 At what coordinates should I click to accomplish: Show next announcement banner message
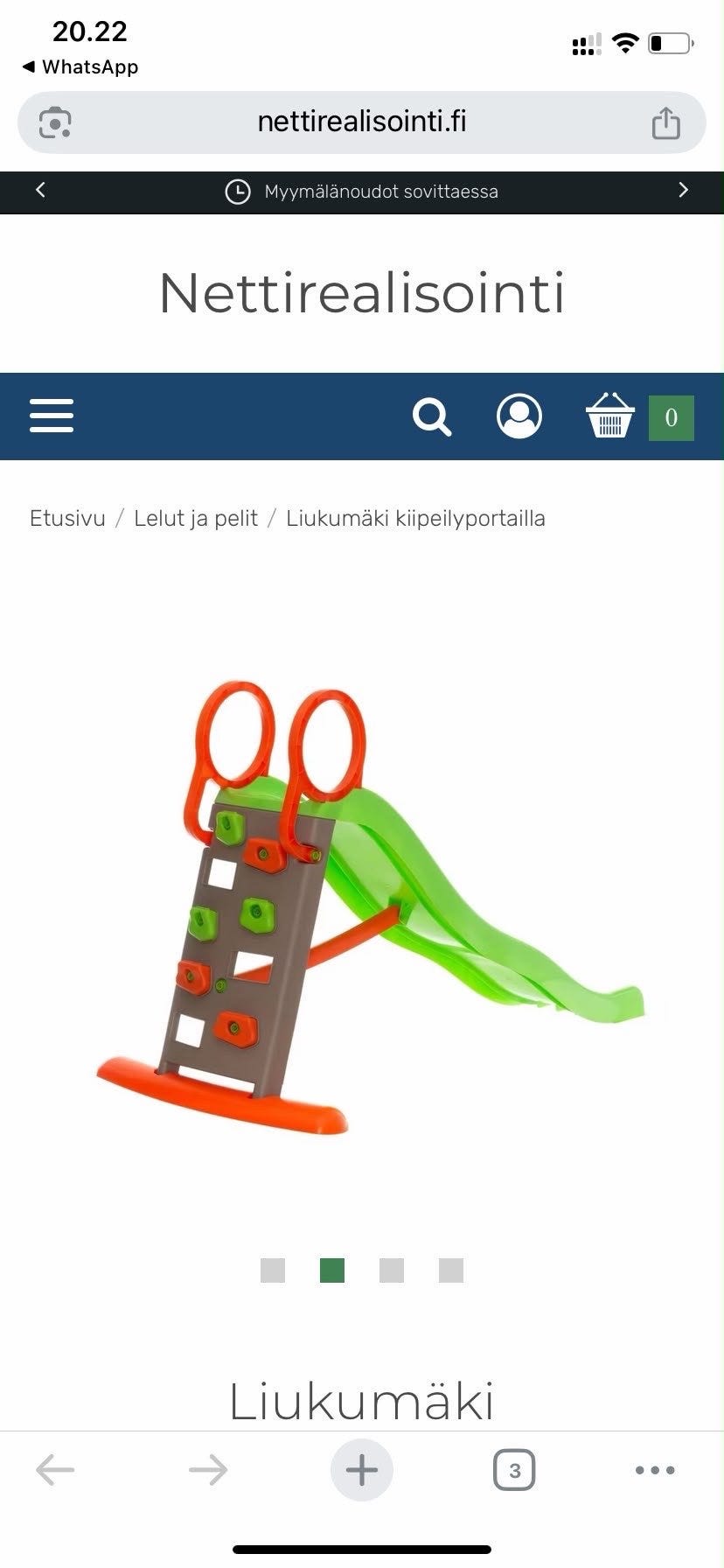pyautogui.click(x=684, y=190)
